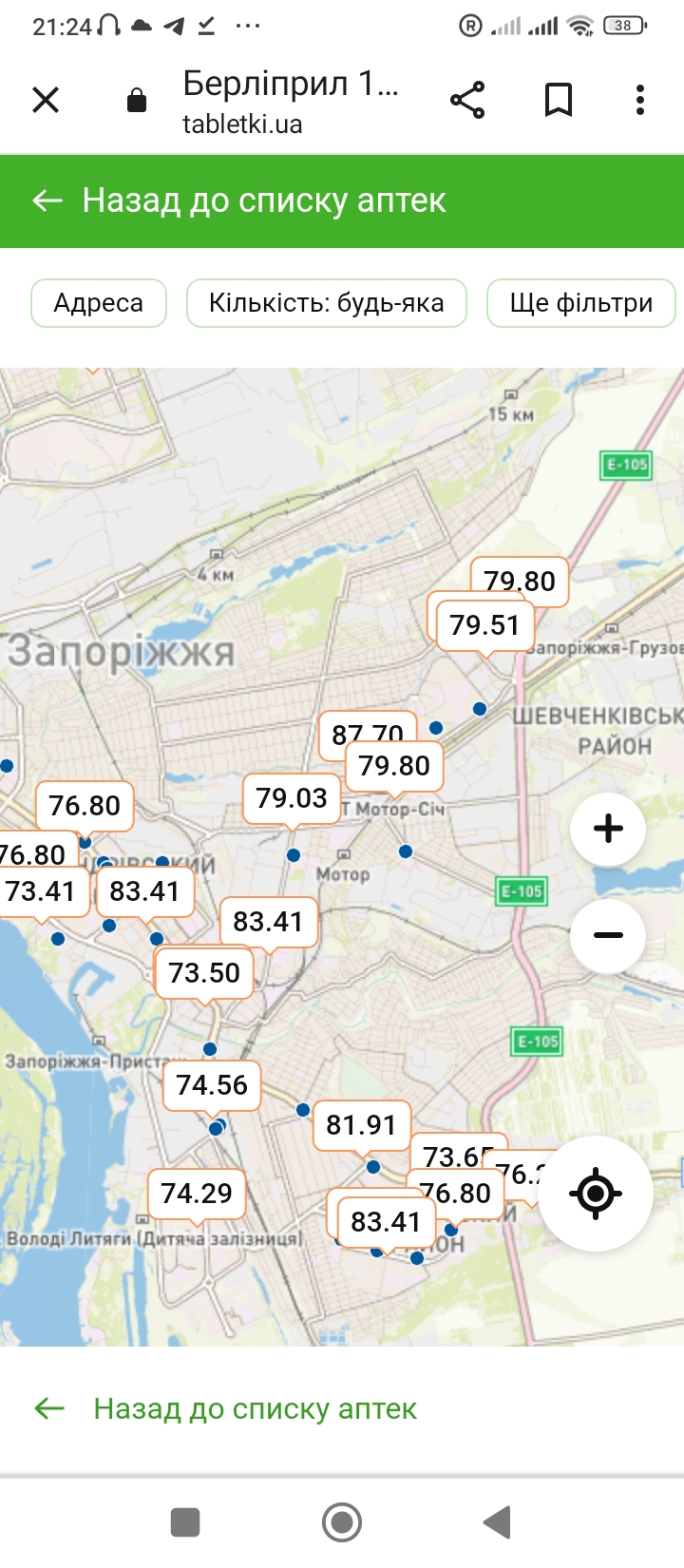Select the 79.51 price marker
This screenshot has width=684, height=1568.
(x=485, y=625)
